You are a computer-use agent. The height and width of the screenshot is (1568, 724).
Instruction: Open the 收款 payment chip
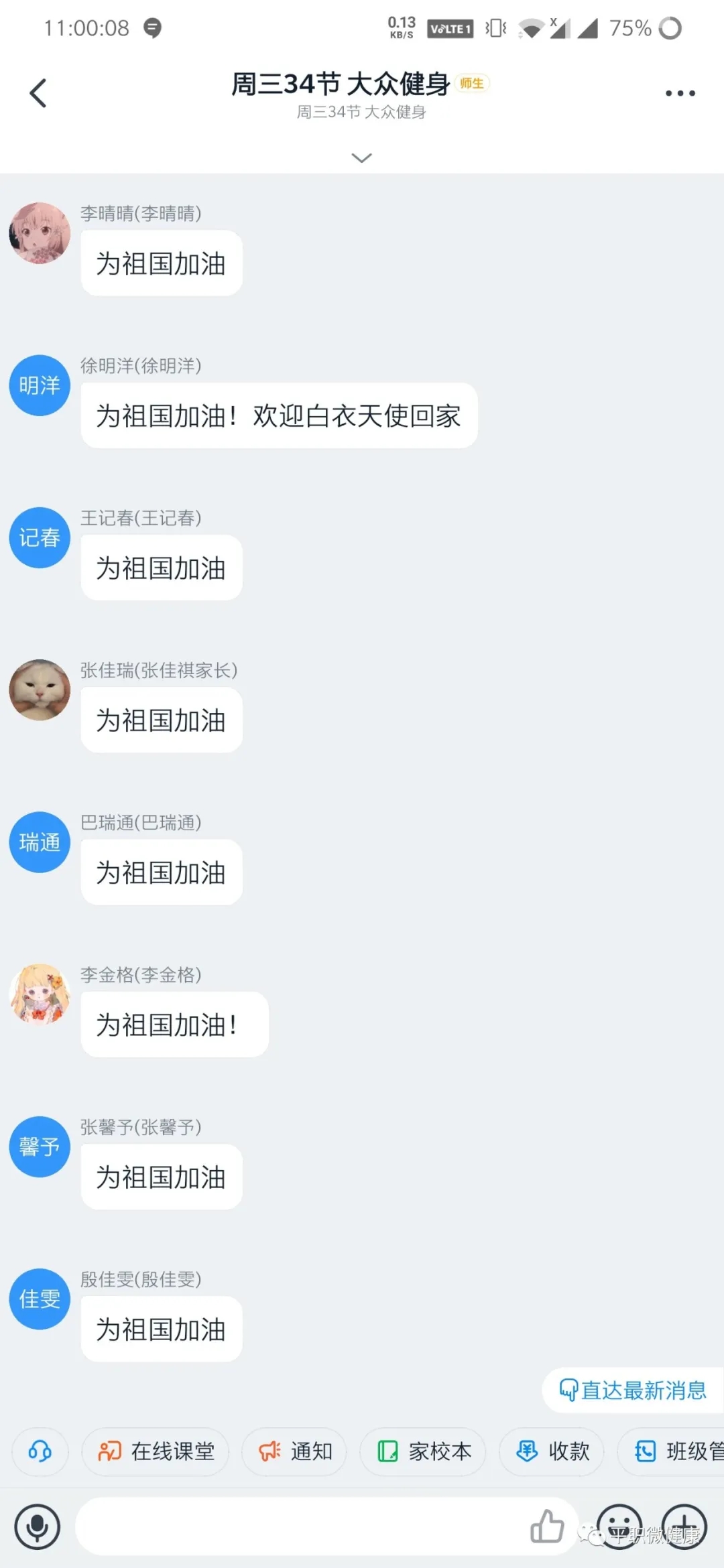point(552,1451)
